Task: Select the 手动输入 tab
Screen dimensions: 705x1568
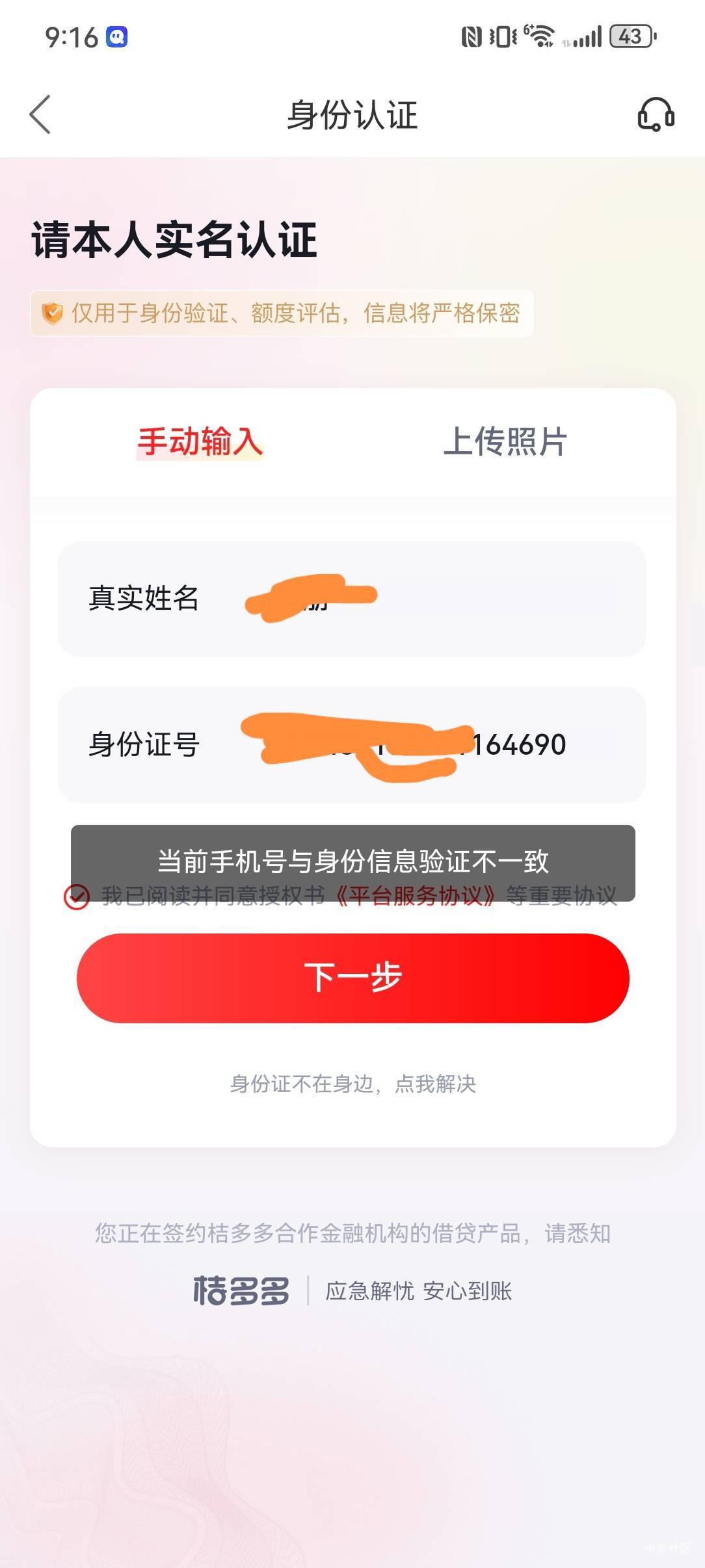Action: pos(200,441)
